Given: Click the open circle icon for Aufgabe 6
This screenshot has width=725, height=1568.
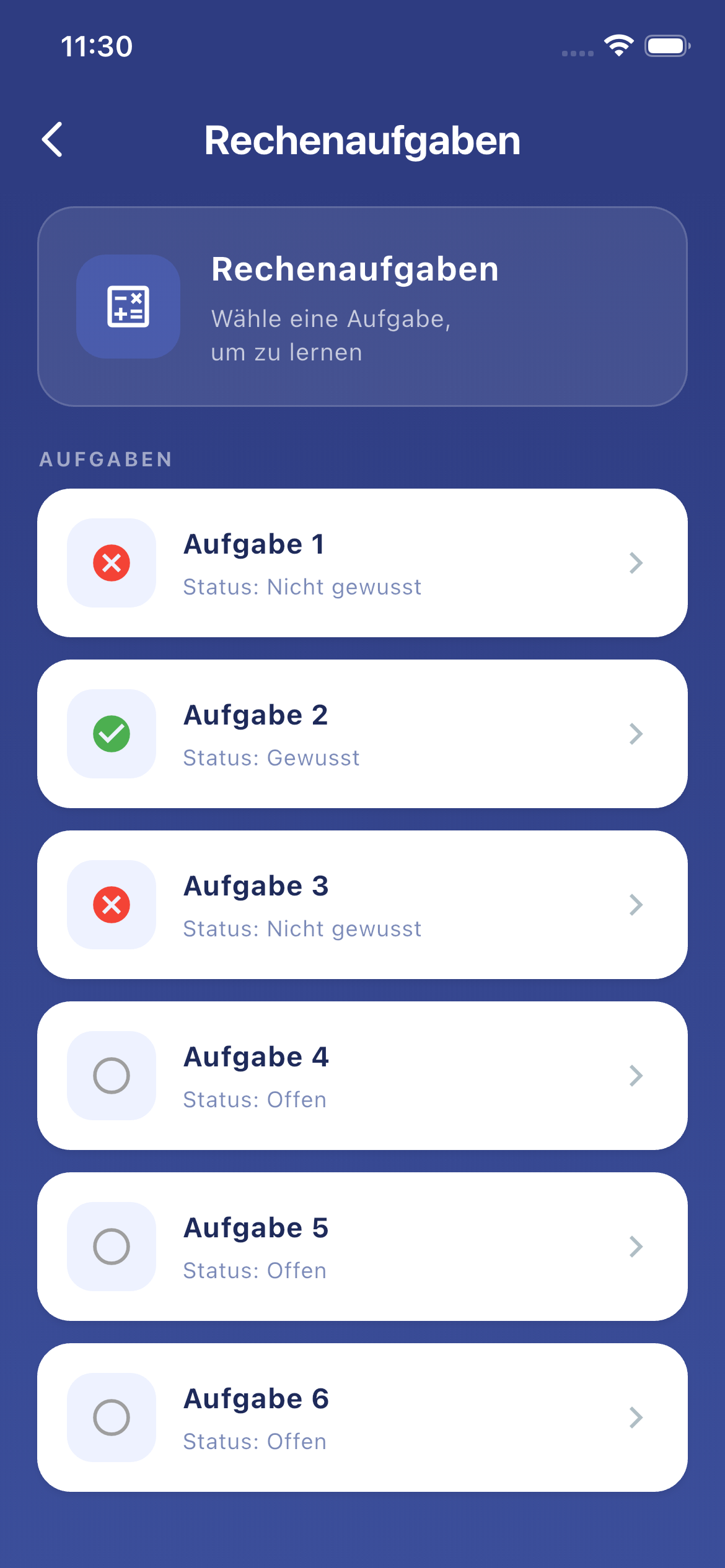Looking at the screenshot, I should pyautogui.click(x=112, y=1418).
